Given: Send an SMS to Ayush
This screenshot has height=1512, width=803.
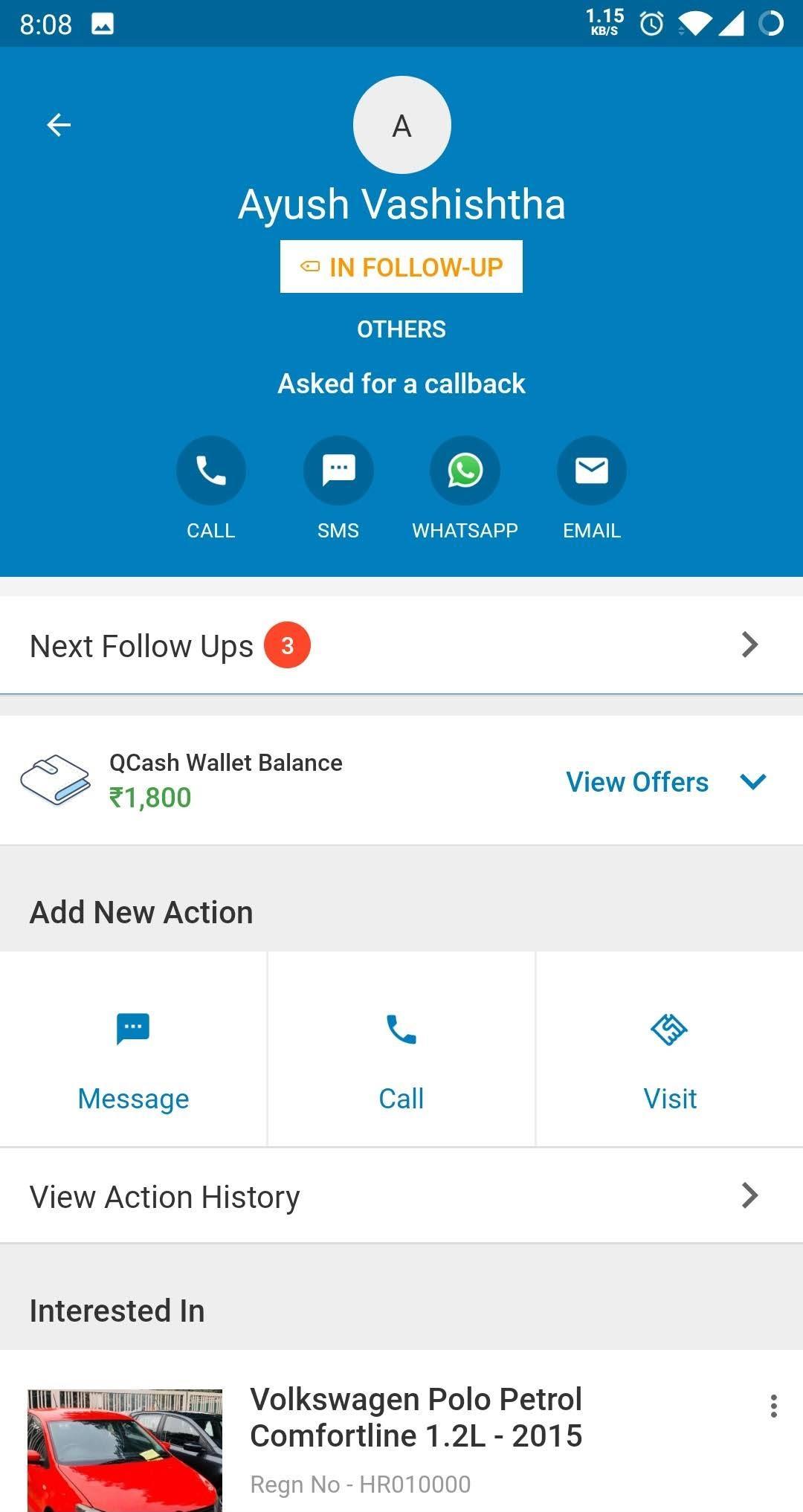Looking at the screenshot, I should (x=338, y=471).
